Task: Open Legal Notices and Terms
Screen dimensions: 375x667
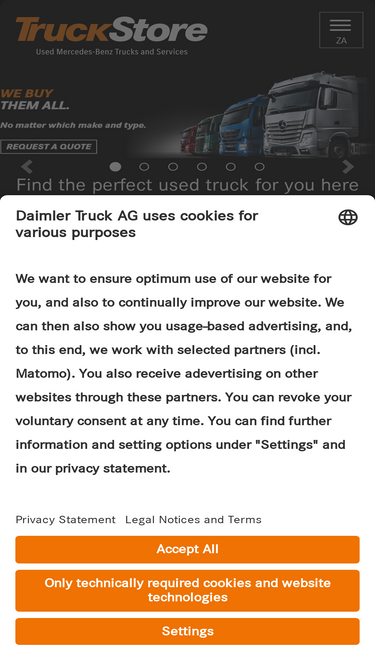Action: [x=193, y=519]
